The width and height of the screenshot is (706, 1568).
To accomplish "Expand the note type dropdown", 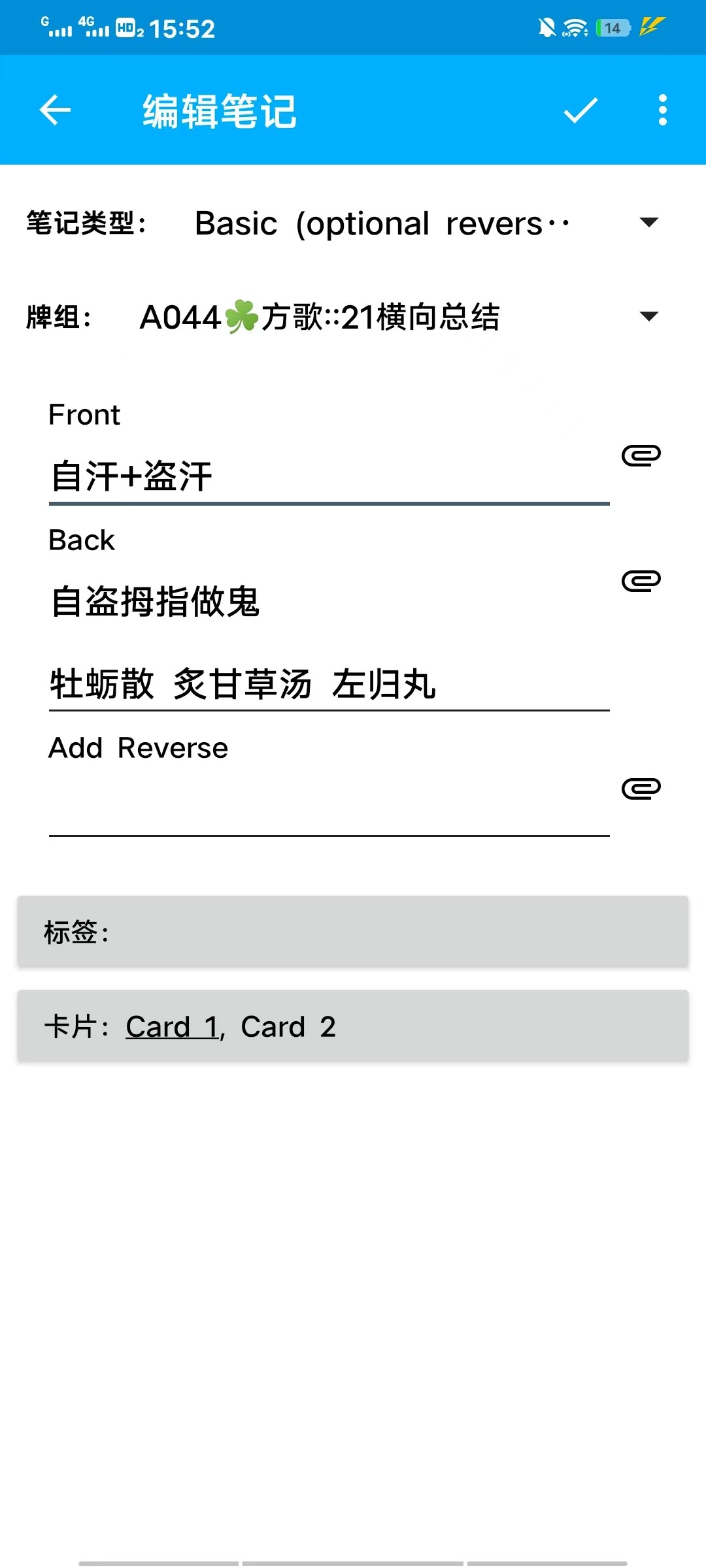I will click(425, 223).
